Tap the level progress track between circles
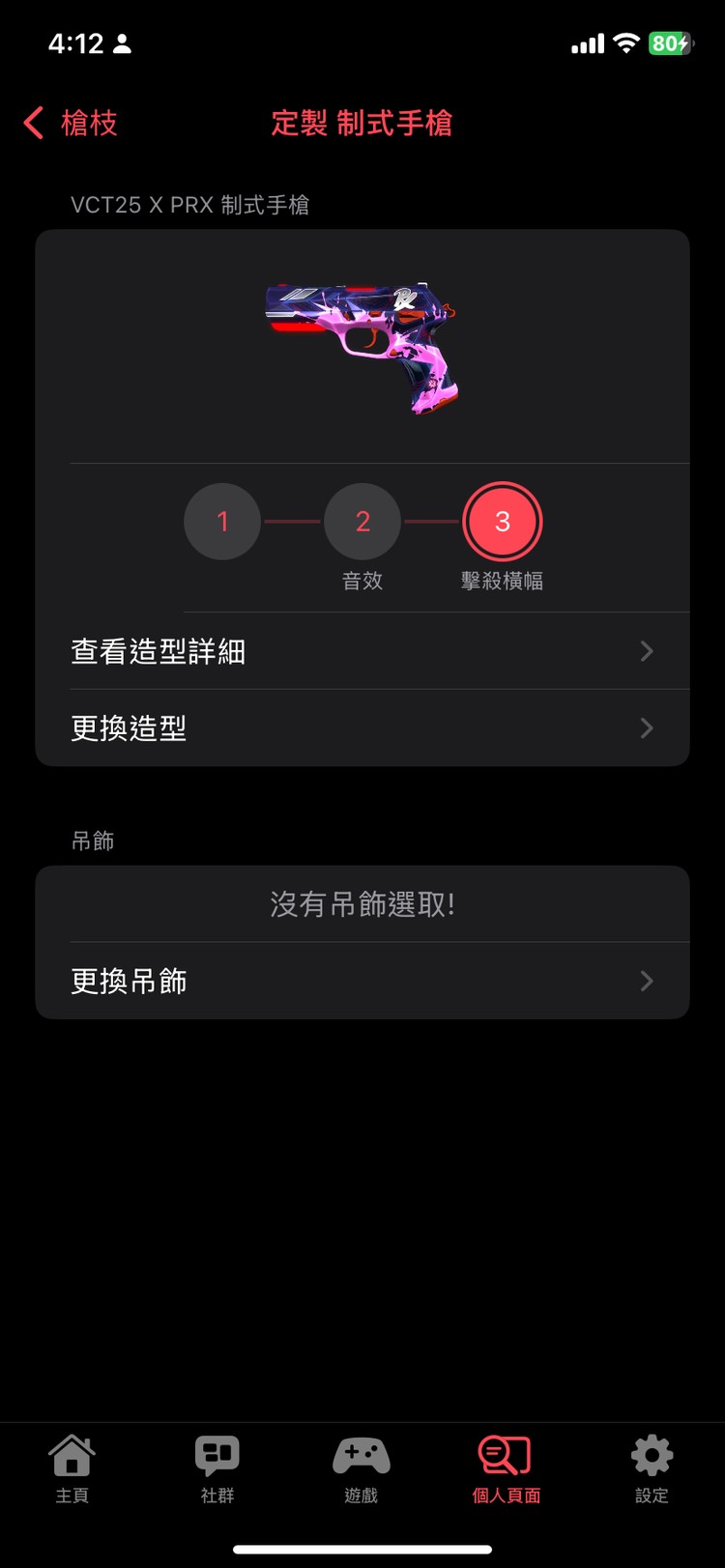This screenshot has width=725, height=1568. click(x=292, y=521)
